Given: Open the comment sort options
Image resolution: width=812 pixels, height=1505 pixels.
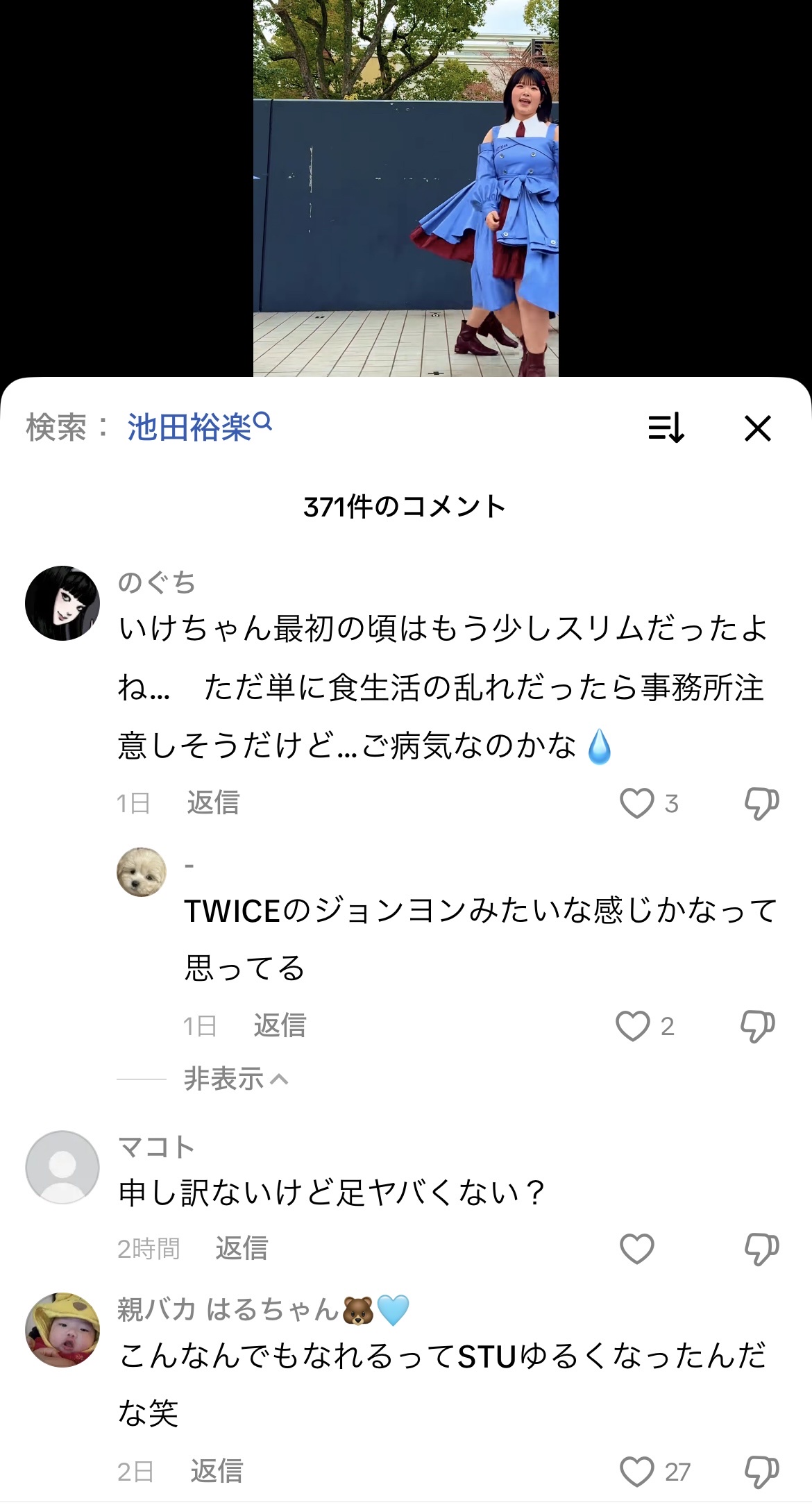Looking at the screenshot, I should coord(666,428).
